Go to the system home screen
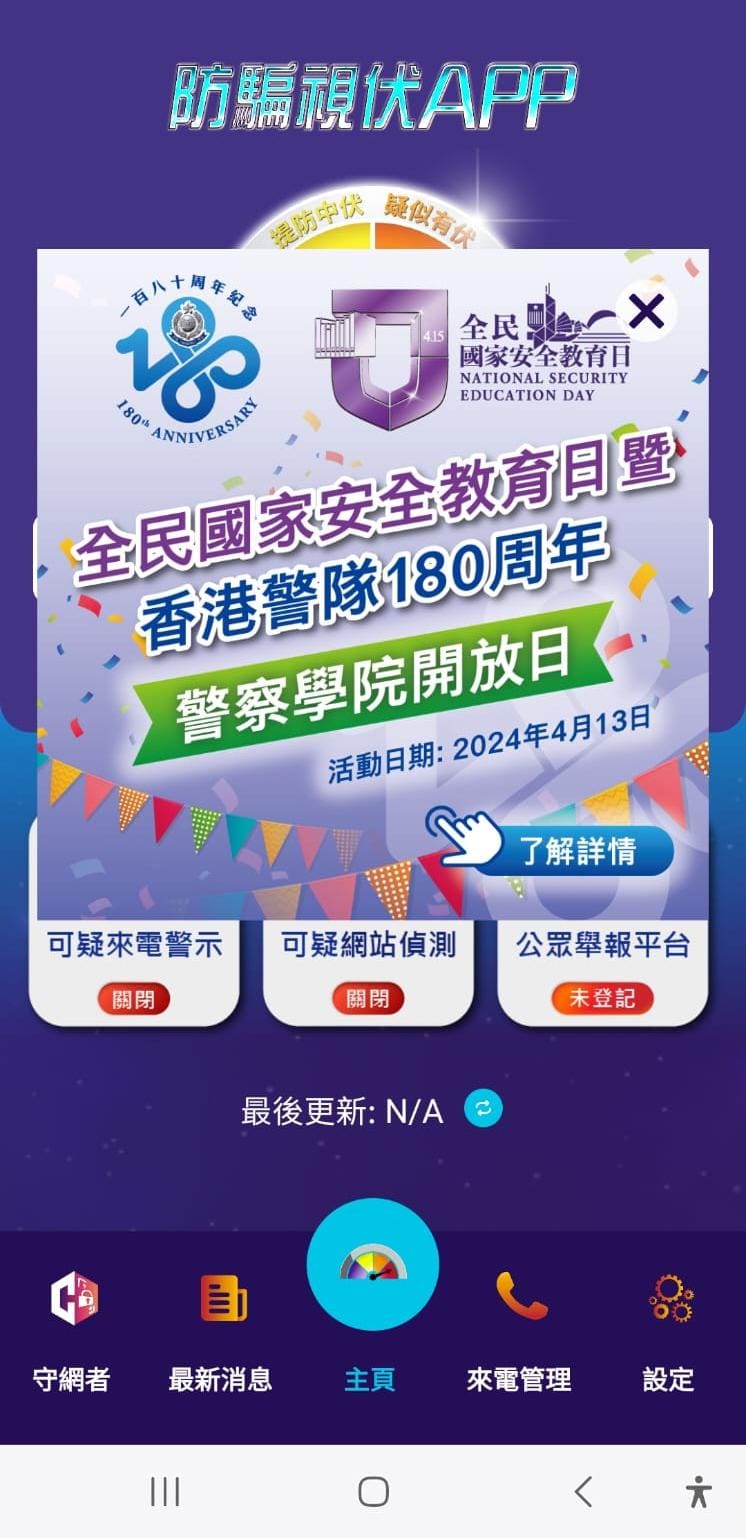The width and height of the screenshot is (746, 1538). click(373, 1492)
